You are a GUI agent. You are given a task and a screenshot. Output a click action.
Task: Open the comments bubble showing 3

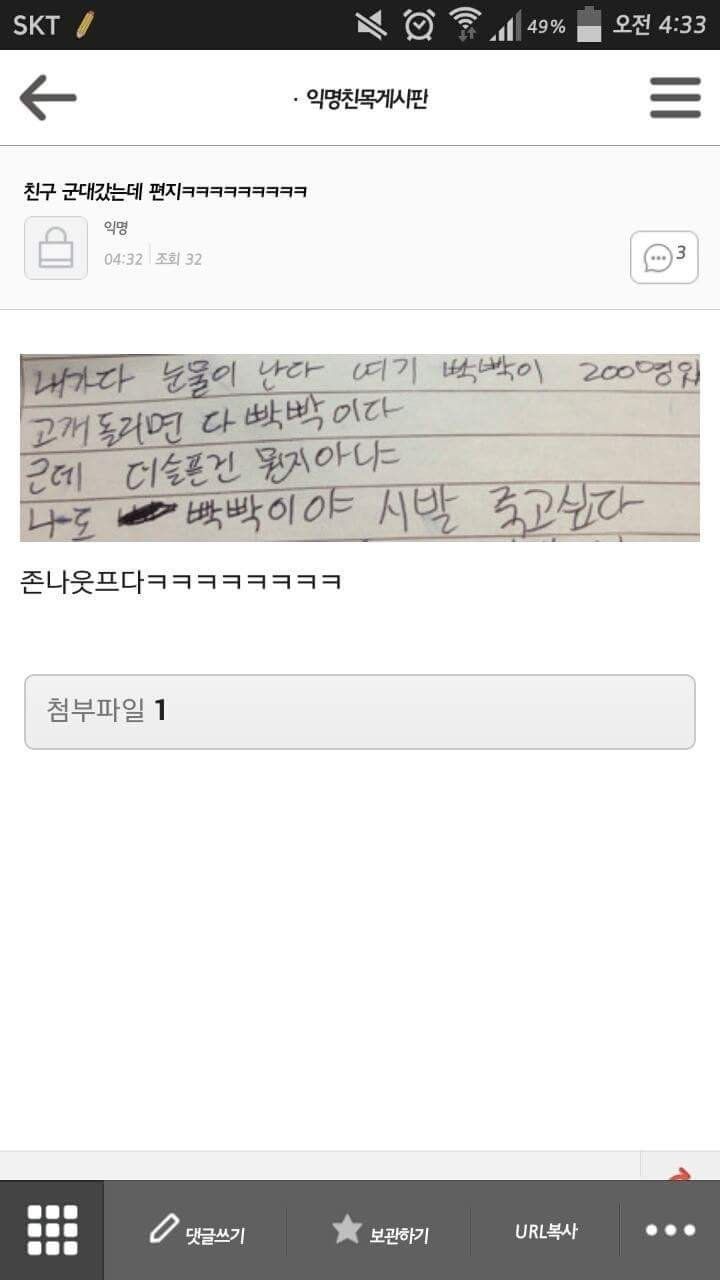(664, 258)
